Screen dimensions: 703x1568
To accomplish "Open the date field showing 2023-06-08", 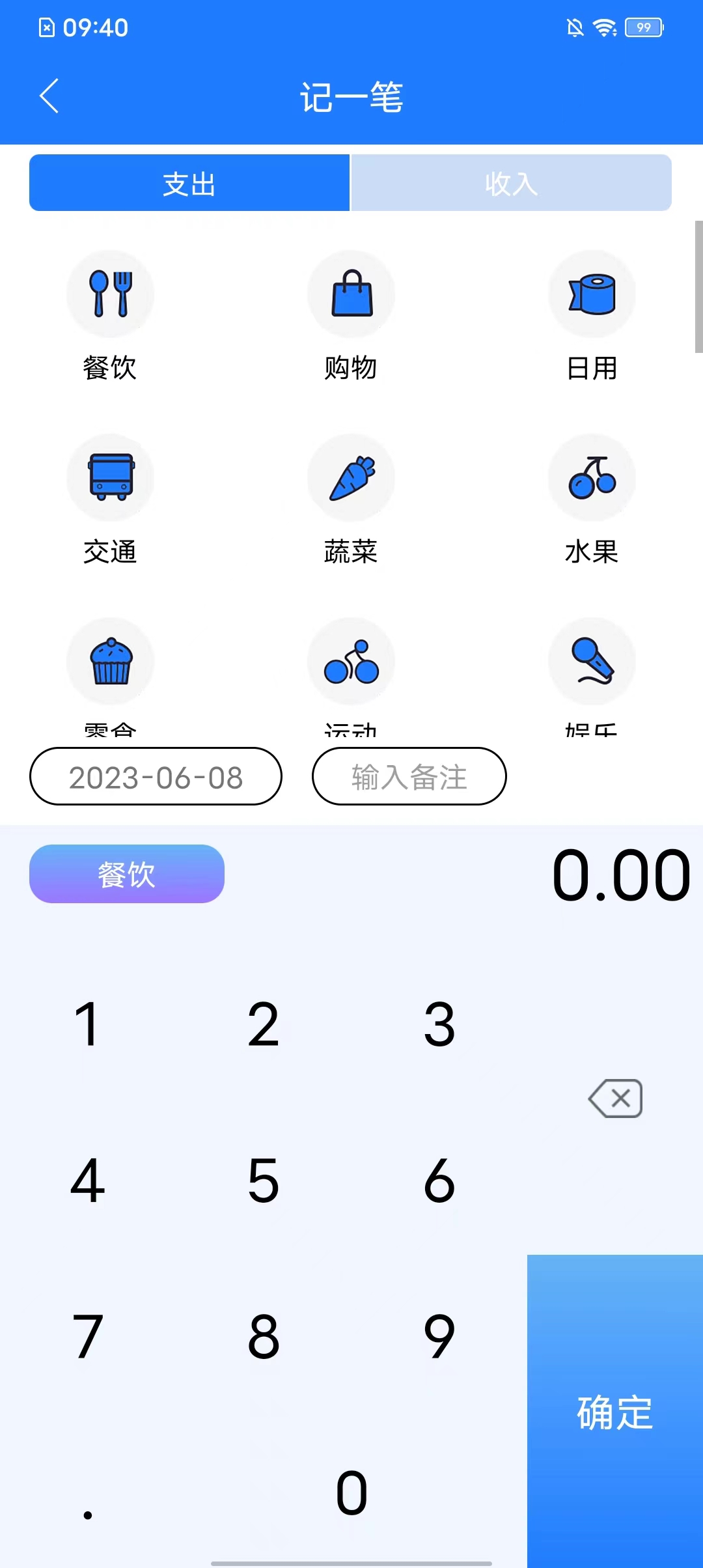I will point(156,776).
